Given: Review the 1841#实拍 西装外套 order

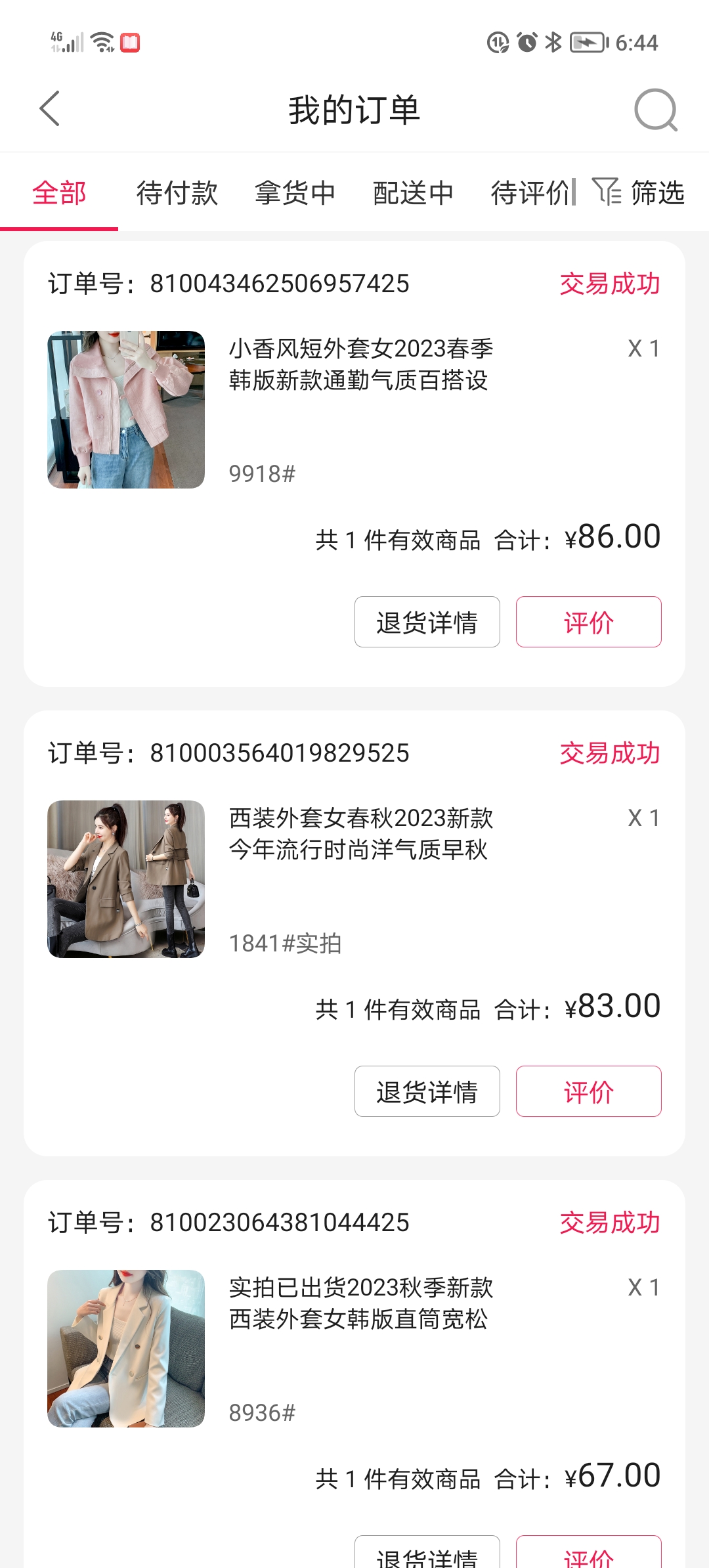Looking at the screenshot, I should coord(588,1091).
